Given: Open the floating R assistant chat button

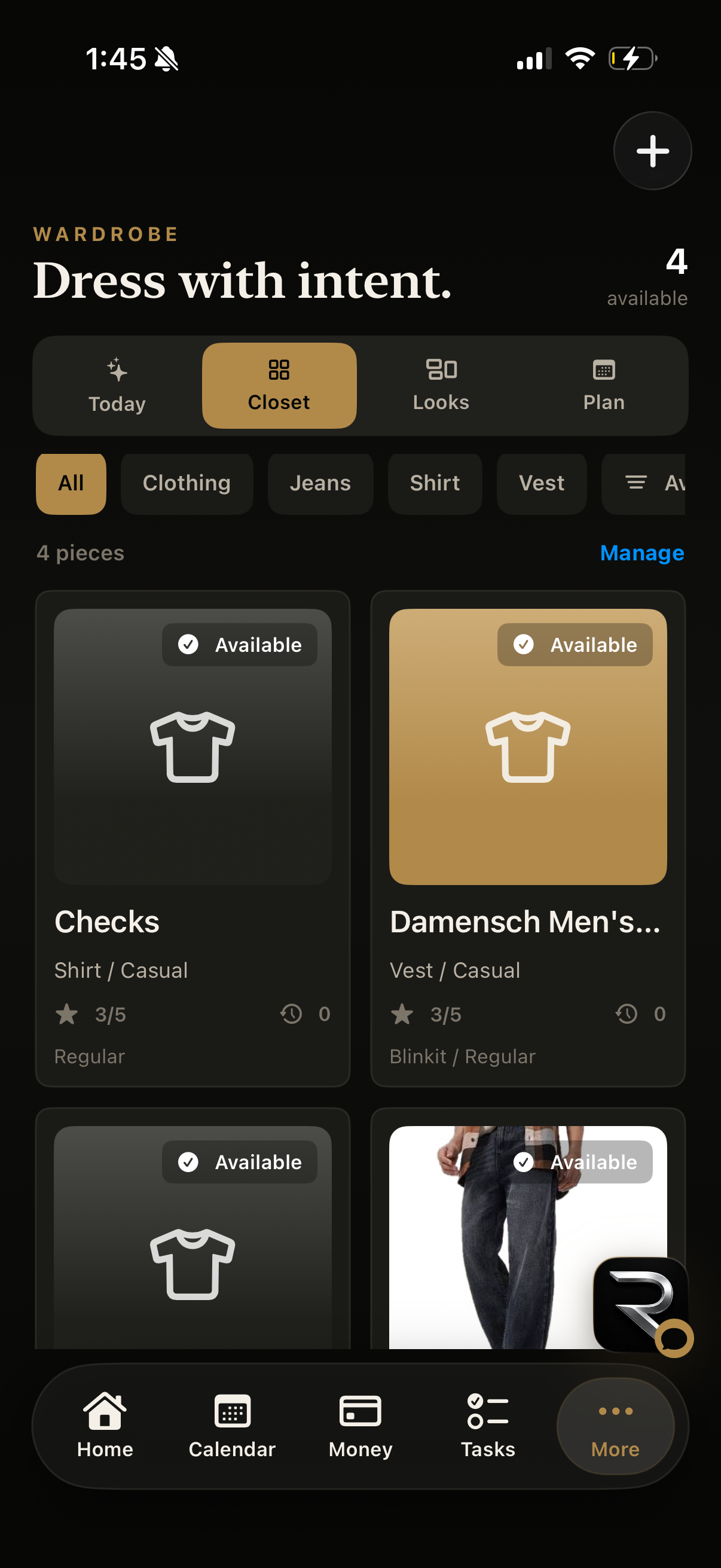Looking at the screenshot, I should point(641,1304).
